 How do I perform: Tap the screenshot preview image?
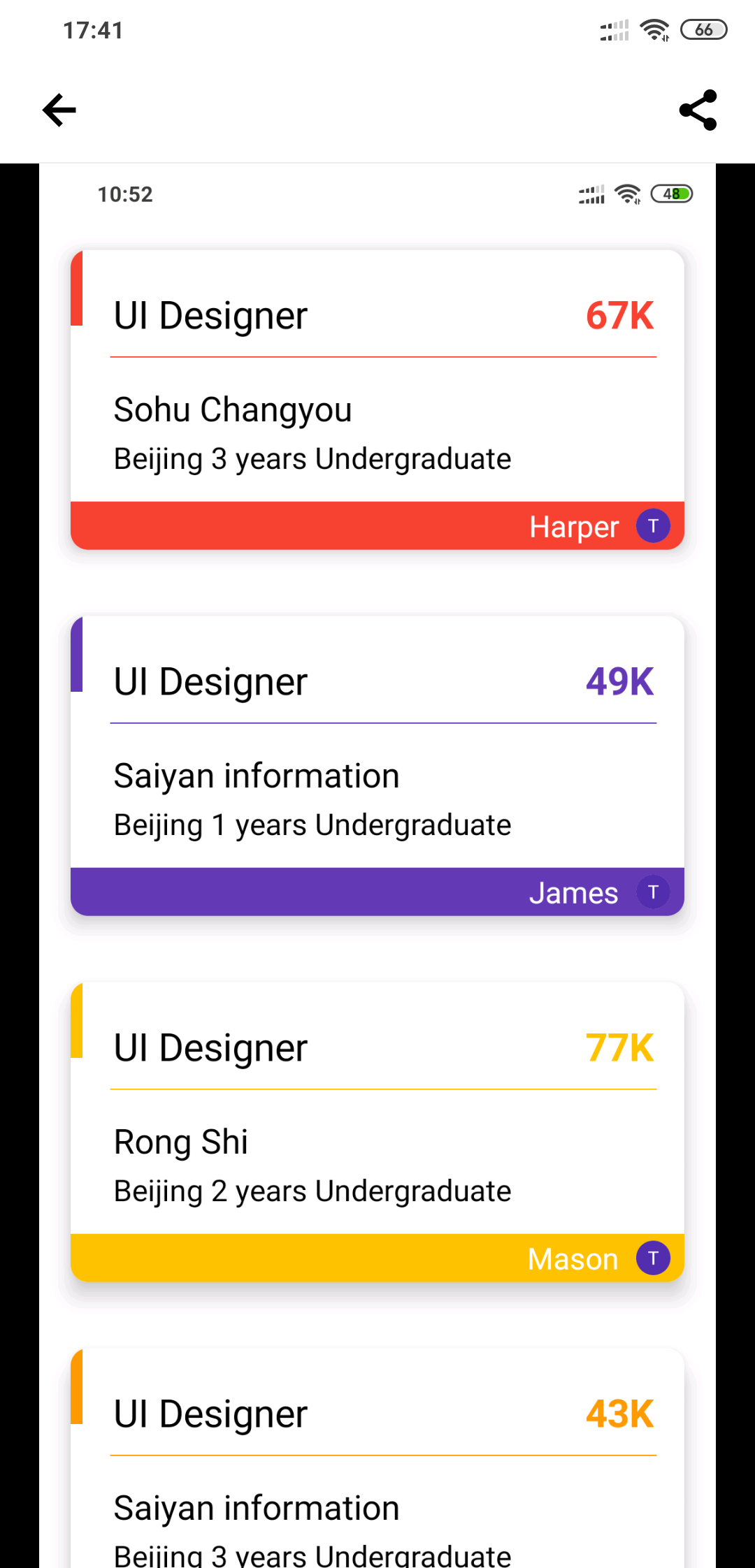[377, 866]
